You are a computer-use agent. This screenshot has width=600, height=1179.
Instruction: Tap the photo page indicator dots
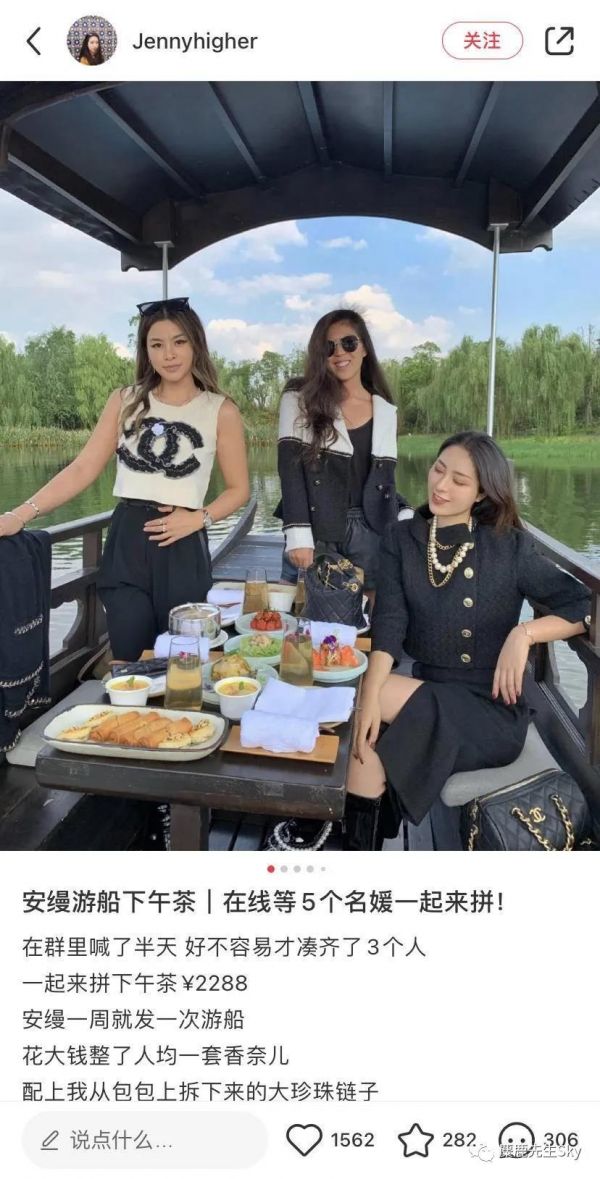(296, 869)
